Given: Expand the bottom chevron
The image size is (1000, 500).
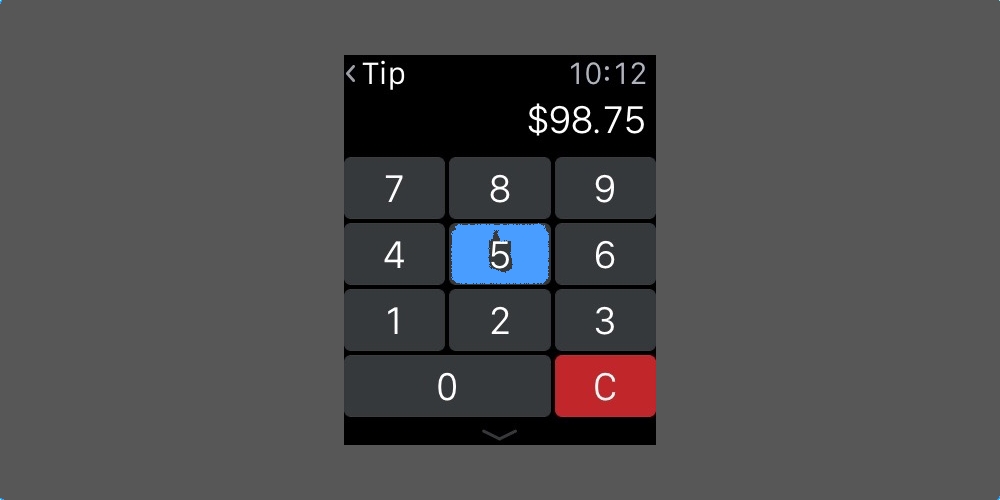Looking at the screenshot, I should coord(499,434).
